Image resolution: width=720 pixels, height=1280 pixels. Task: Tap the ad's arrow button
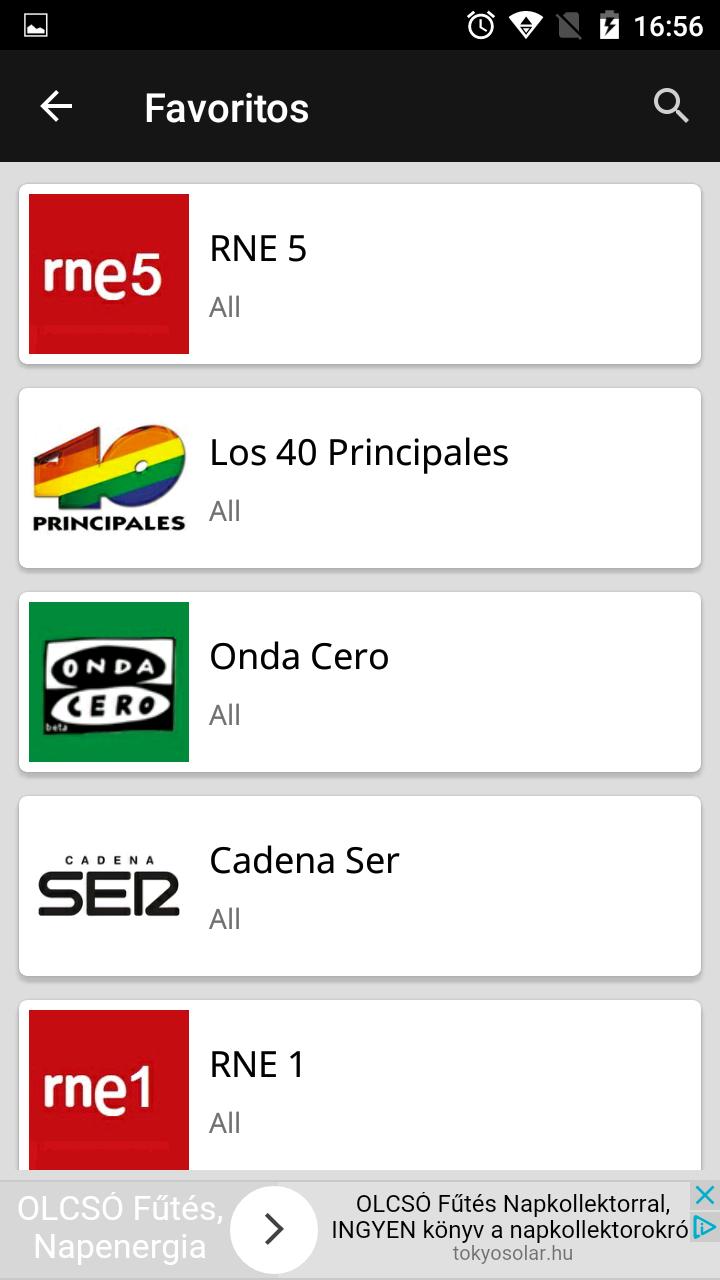pos(274,1230)
